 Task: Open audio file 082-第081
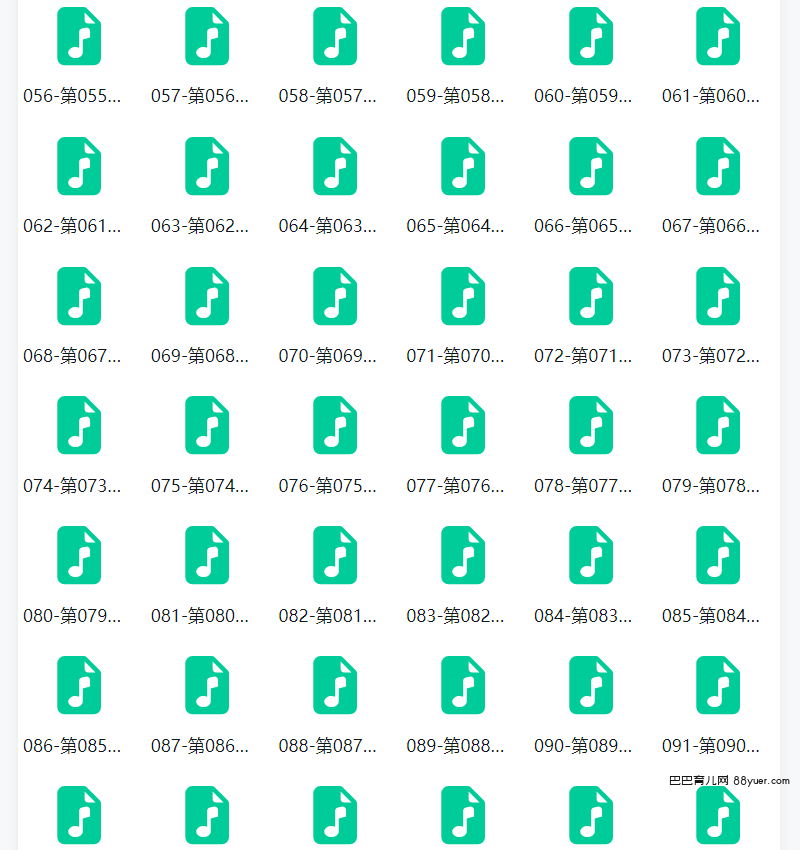coord(335,556)
